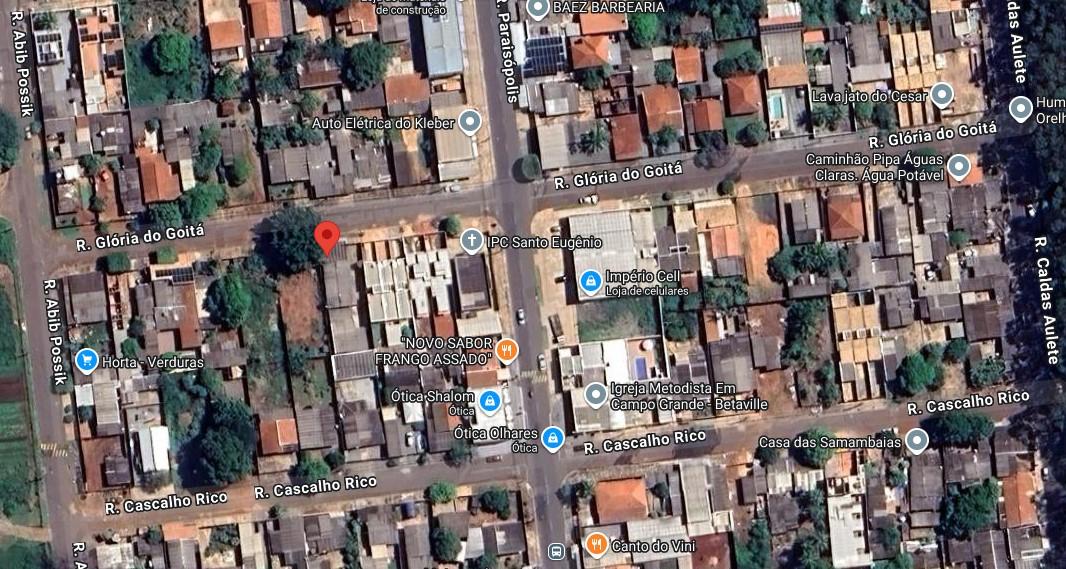
Task: Open the Canto do Vini restaurant pin
Action: coord(596,545)
